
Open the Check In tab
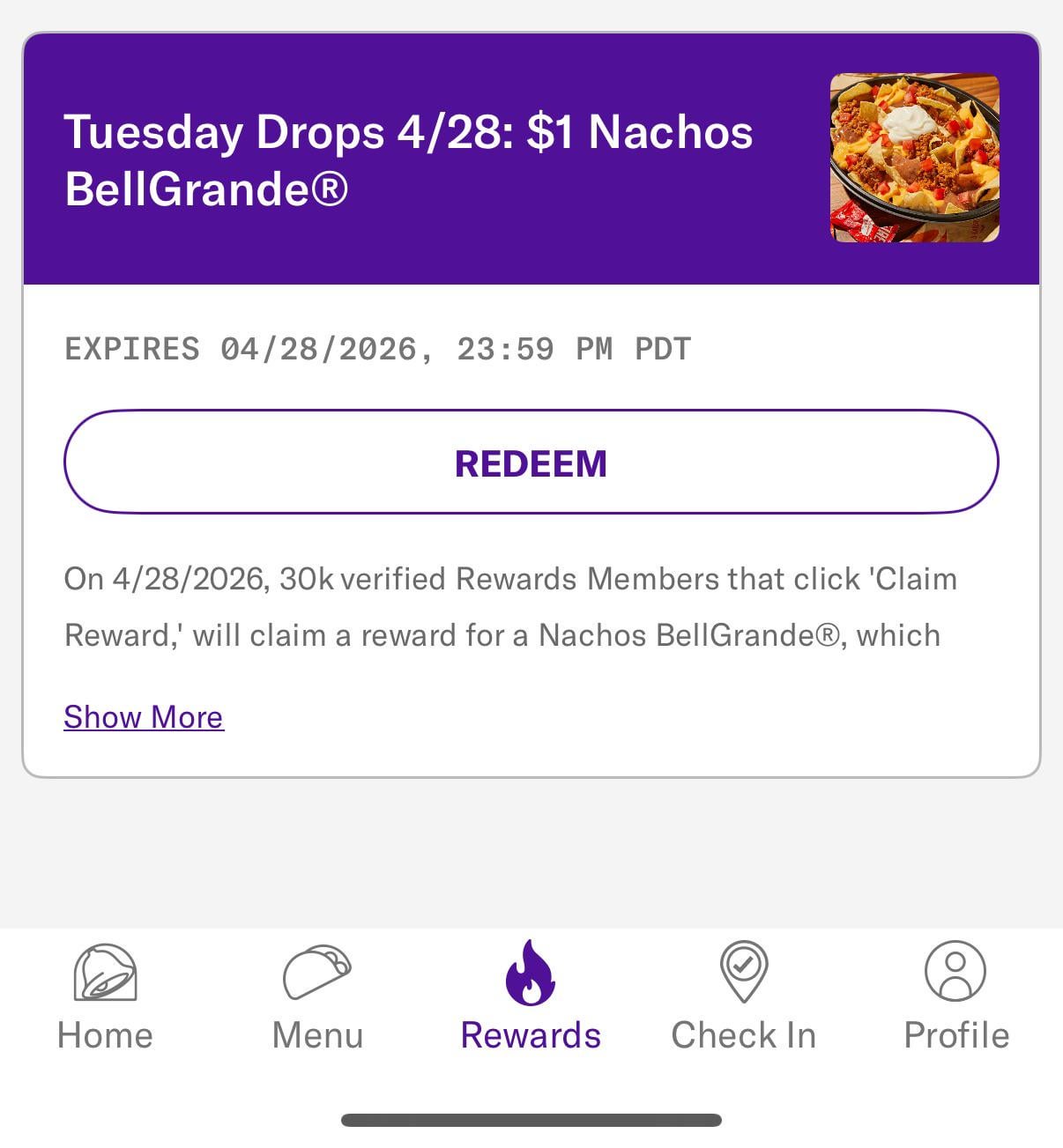click(x=743, y=997)
